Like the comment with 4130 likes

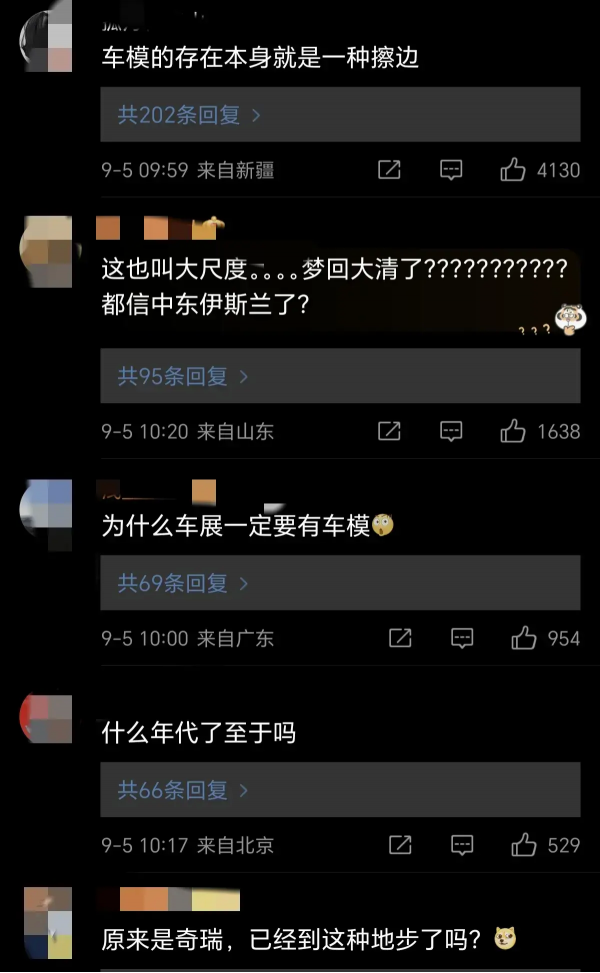(513, 170)
